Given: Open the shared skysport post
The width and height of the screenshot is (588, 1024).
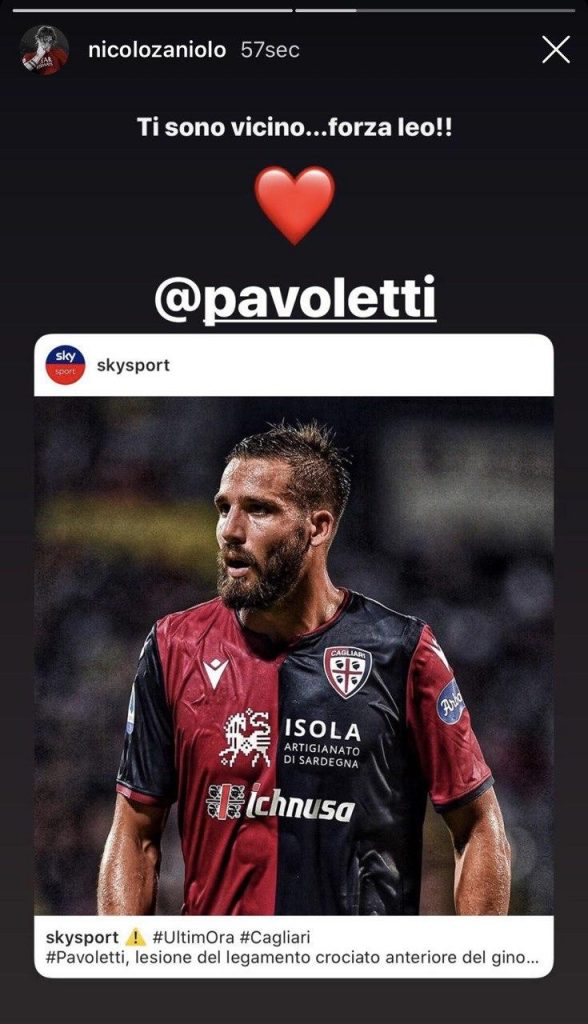Looking at the screenshot, I should click(x=294, y=656).
